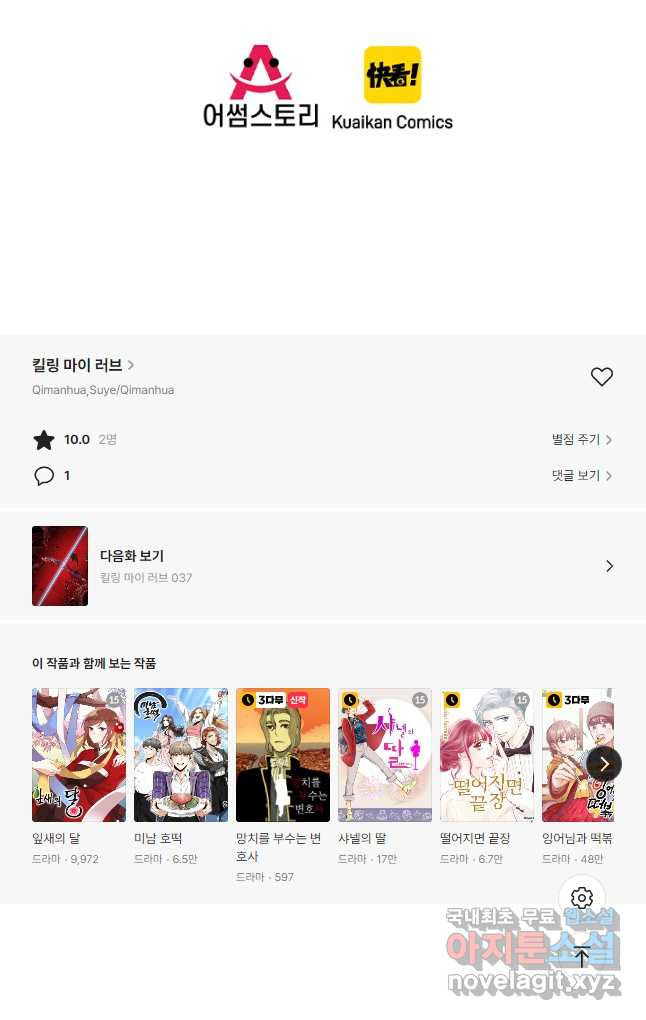Open 댓글 보기 to view comments
Image resolution: width=646 pixels, height=1020 pixels.
tap(581, 476)
